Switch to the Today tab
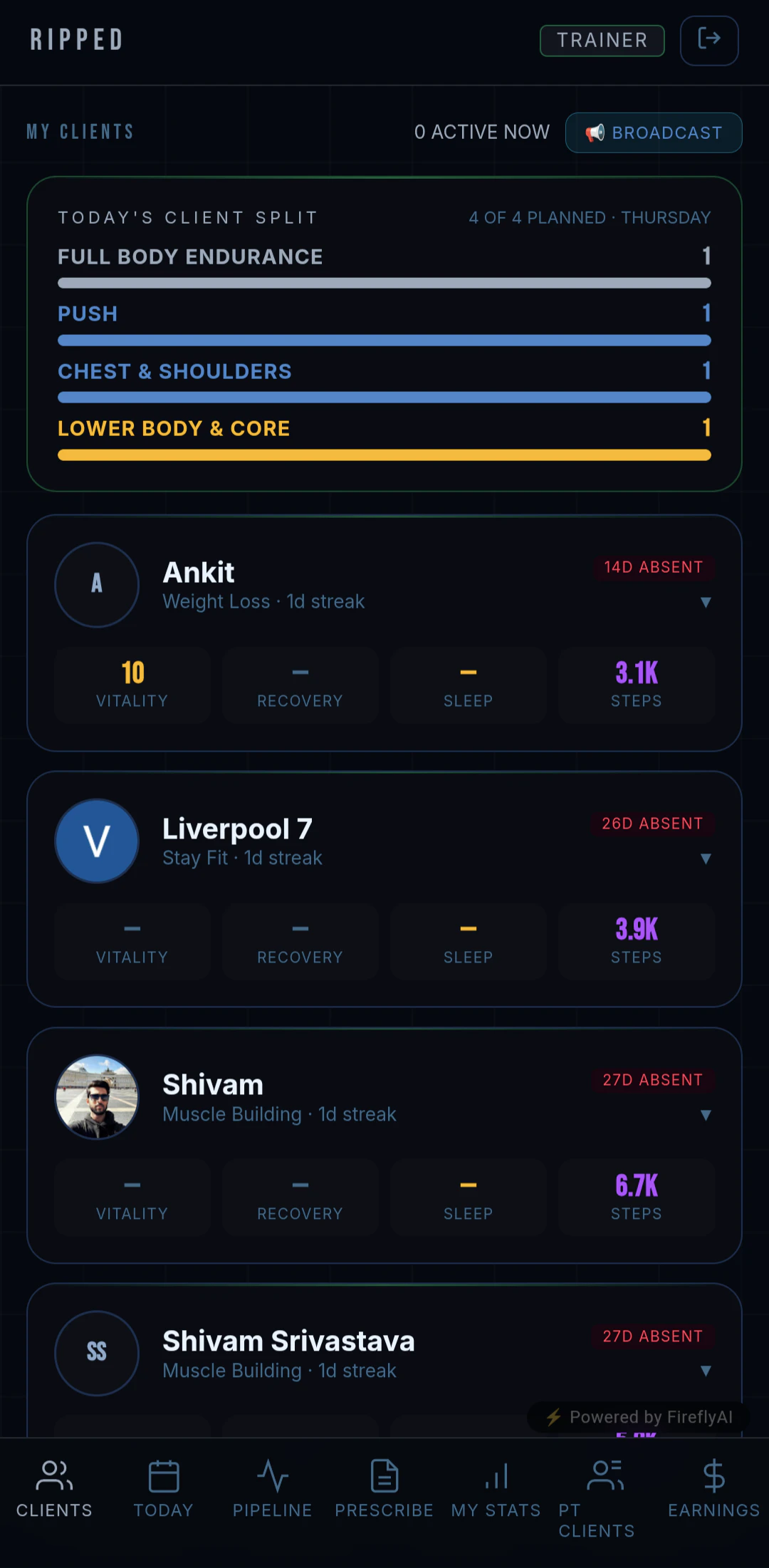Screen dimensions: 769x1568 (163, 1488)
